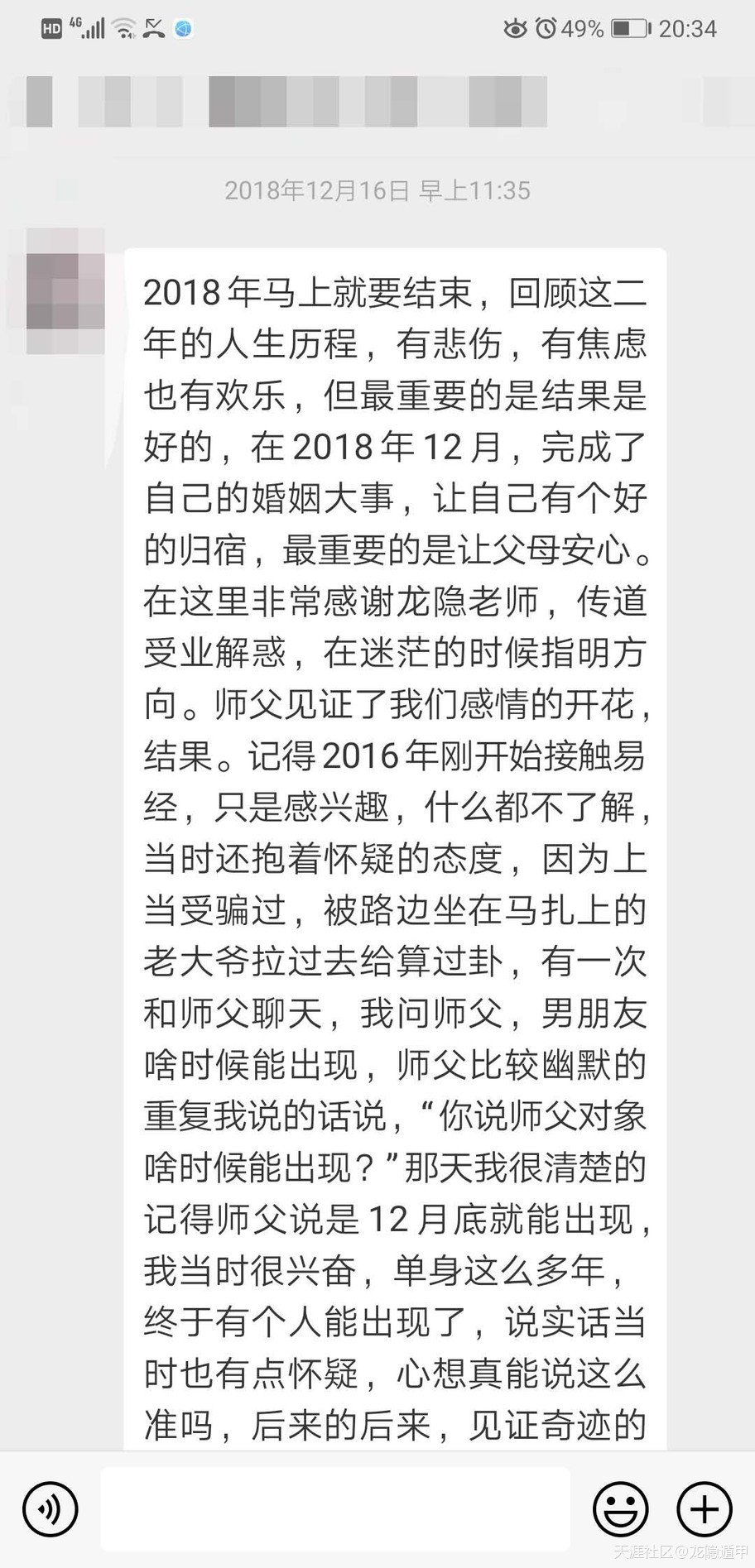Switch to voice message input
Screen dimensions: 755x1568
50,1508
